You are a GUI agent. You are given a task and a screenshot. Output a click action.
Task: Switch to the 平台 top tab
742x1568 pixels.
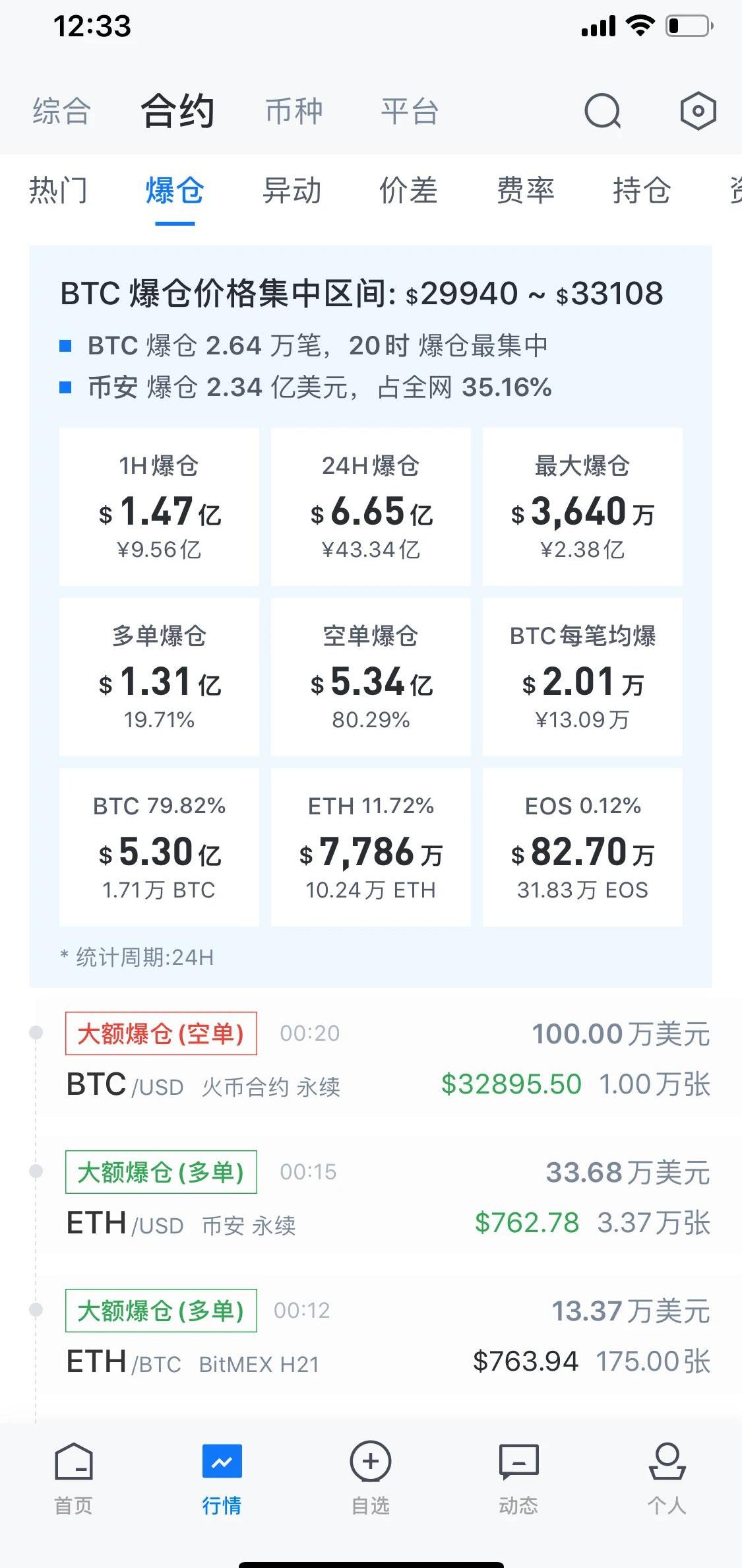coord(410,111)
